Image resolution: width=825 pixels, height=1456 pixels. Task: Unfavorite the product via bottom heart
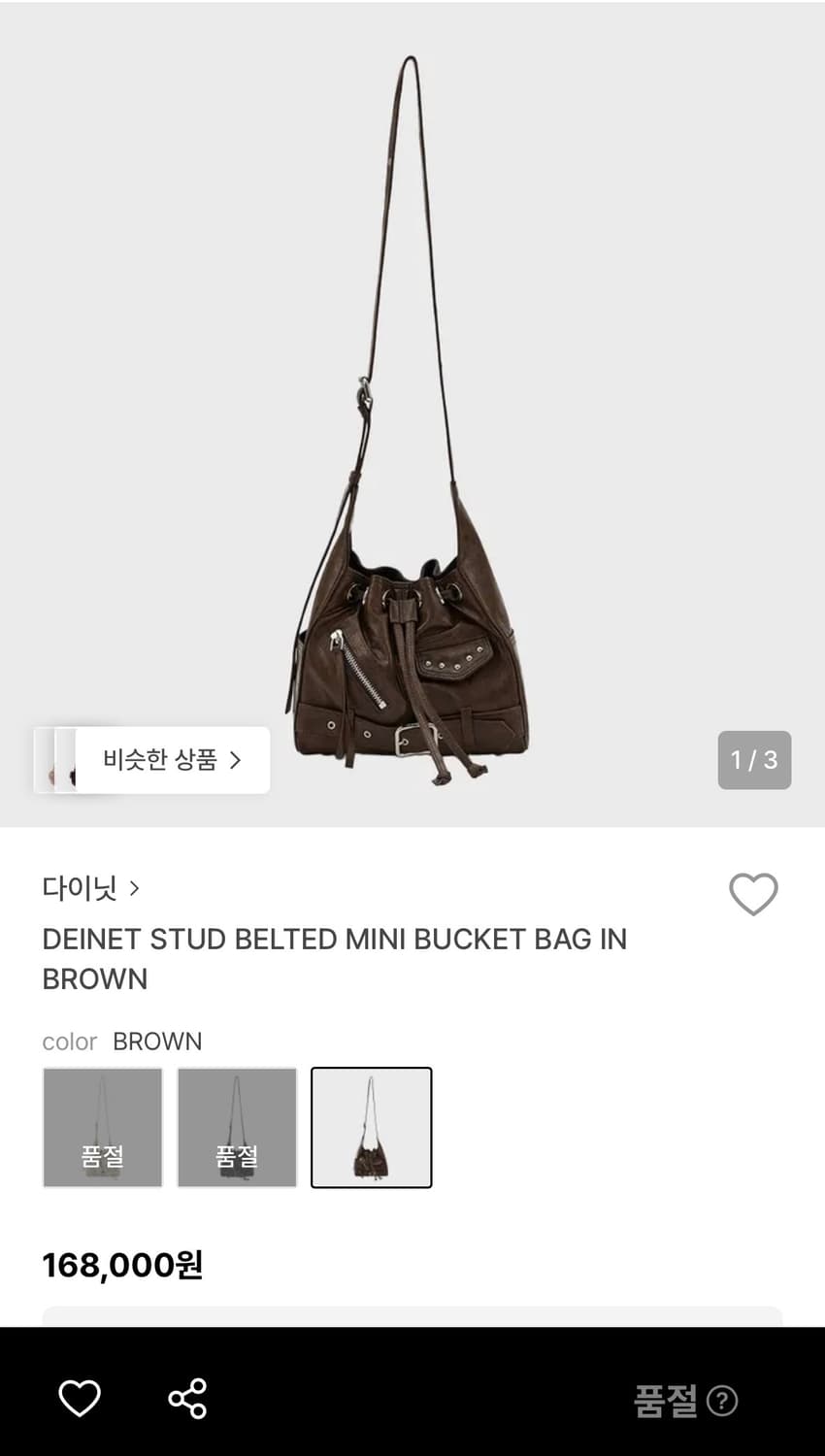tap(81, 1398)
